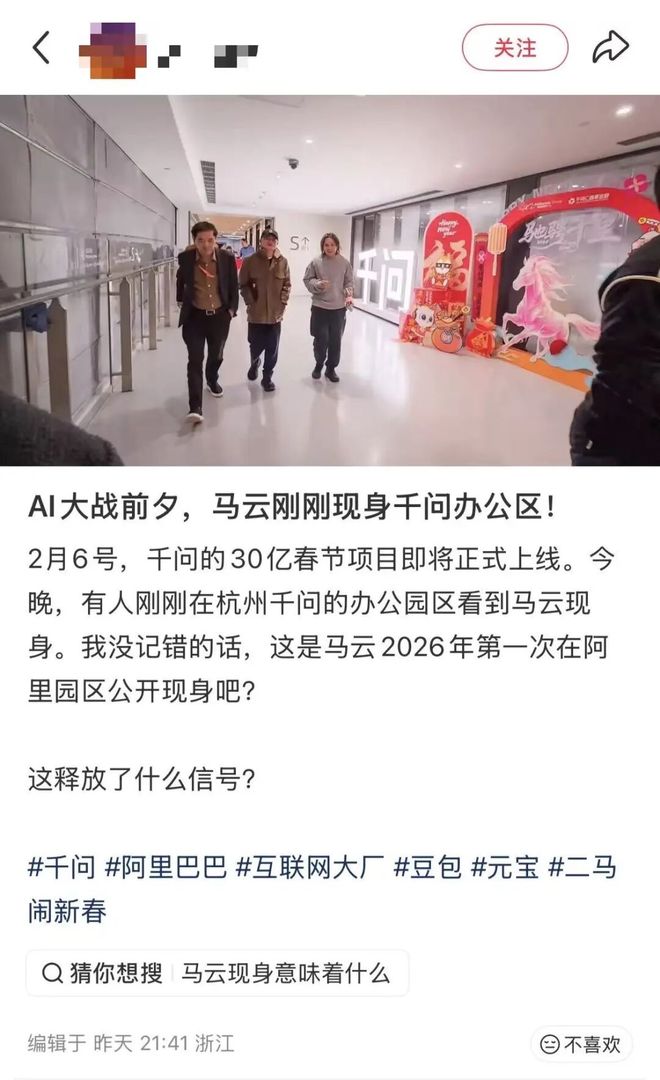Open the author's profile avatar
Viewport: 660px width, 1080px height.
tap(112, 48)
